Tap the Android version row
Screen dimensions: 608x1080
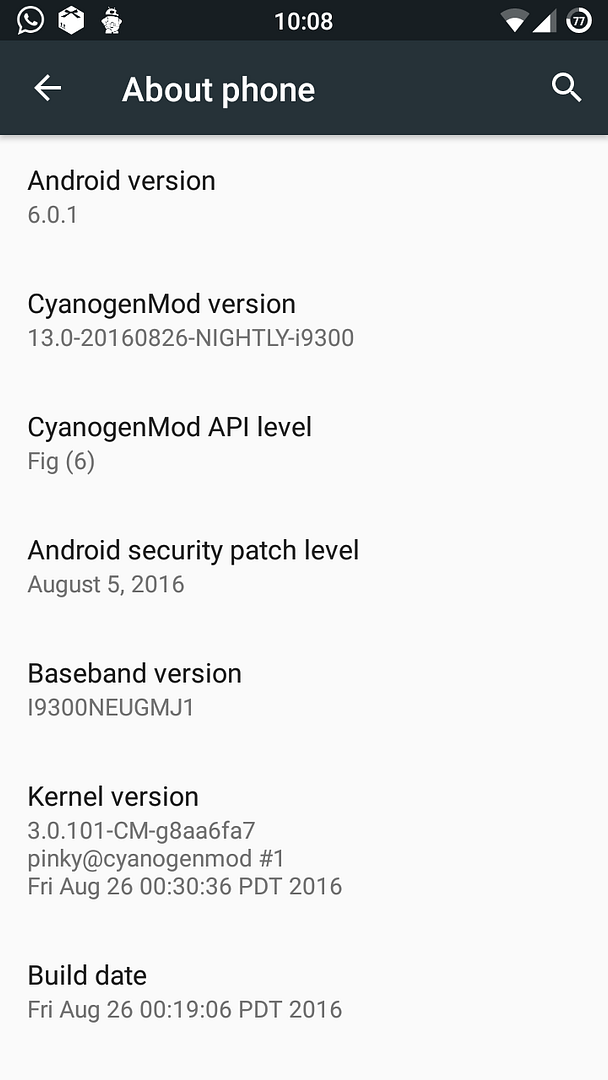(x=304, y=197)
